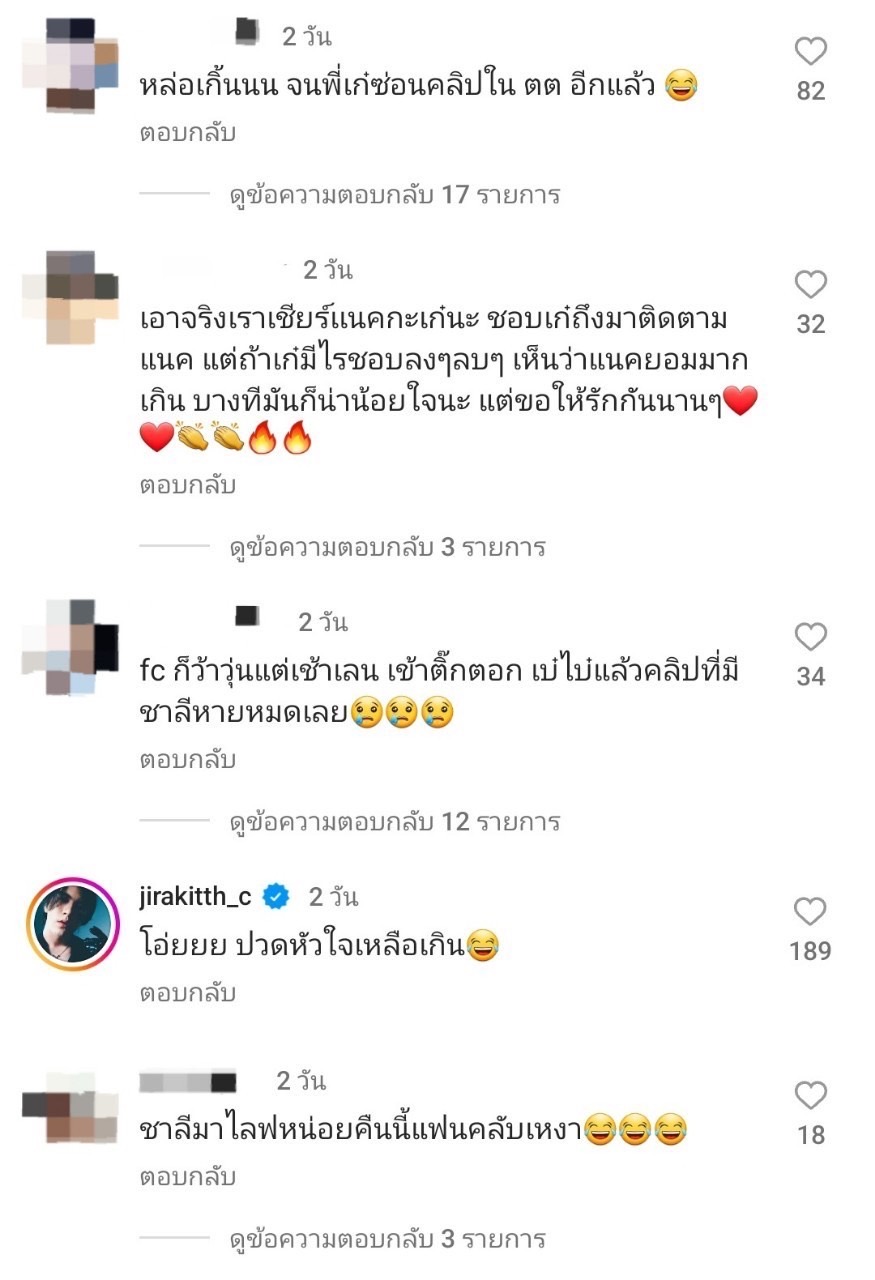Expand the 17 replies thread
Viewport: 875px width, 1280px height.
point(394,195)
